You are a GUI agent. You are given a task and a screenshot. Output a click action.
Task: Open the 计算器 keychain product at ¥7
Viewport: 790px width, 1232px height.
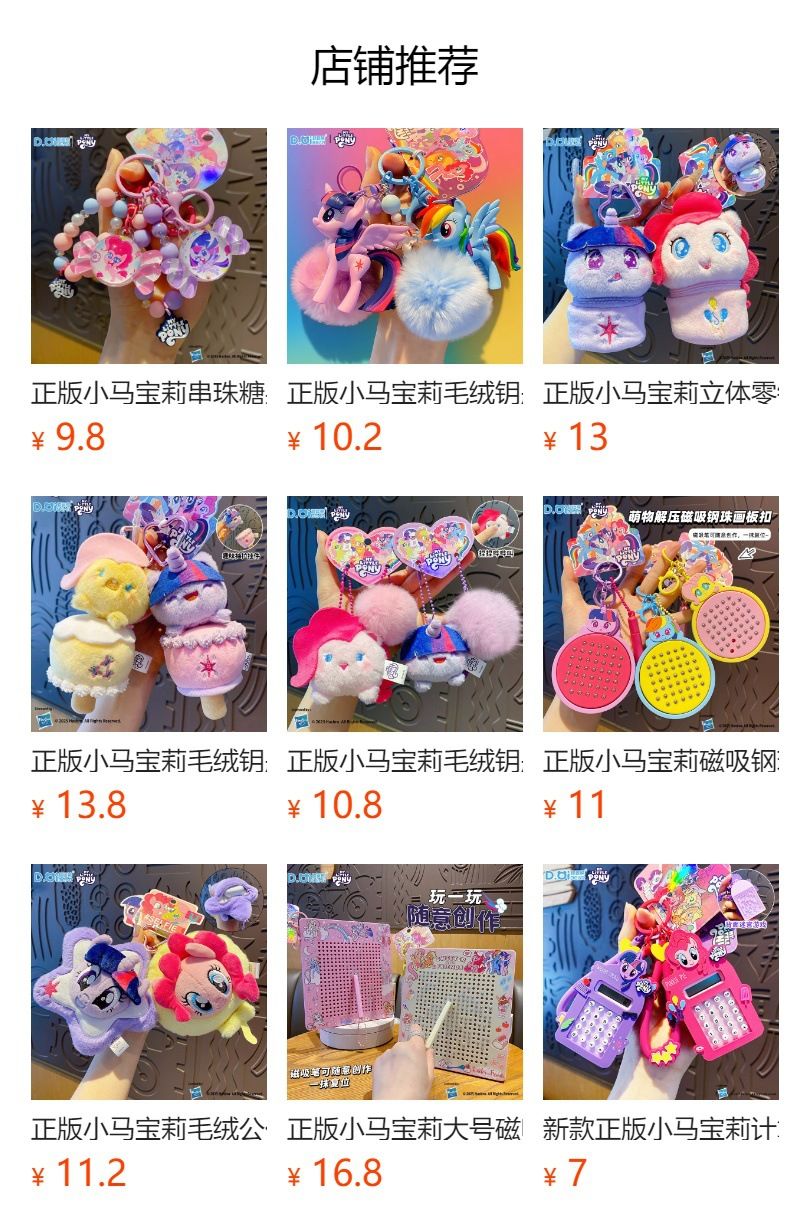coord(661,982)
